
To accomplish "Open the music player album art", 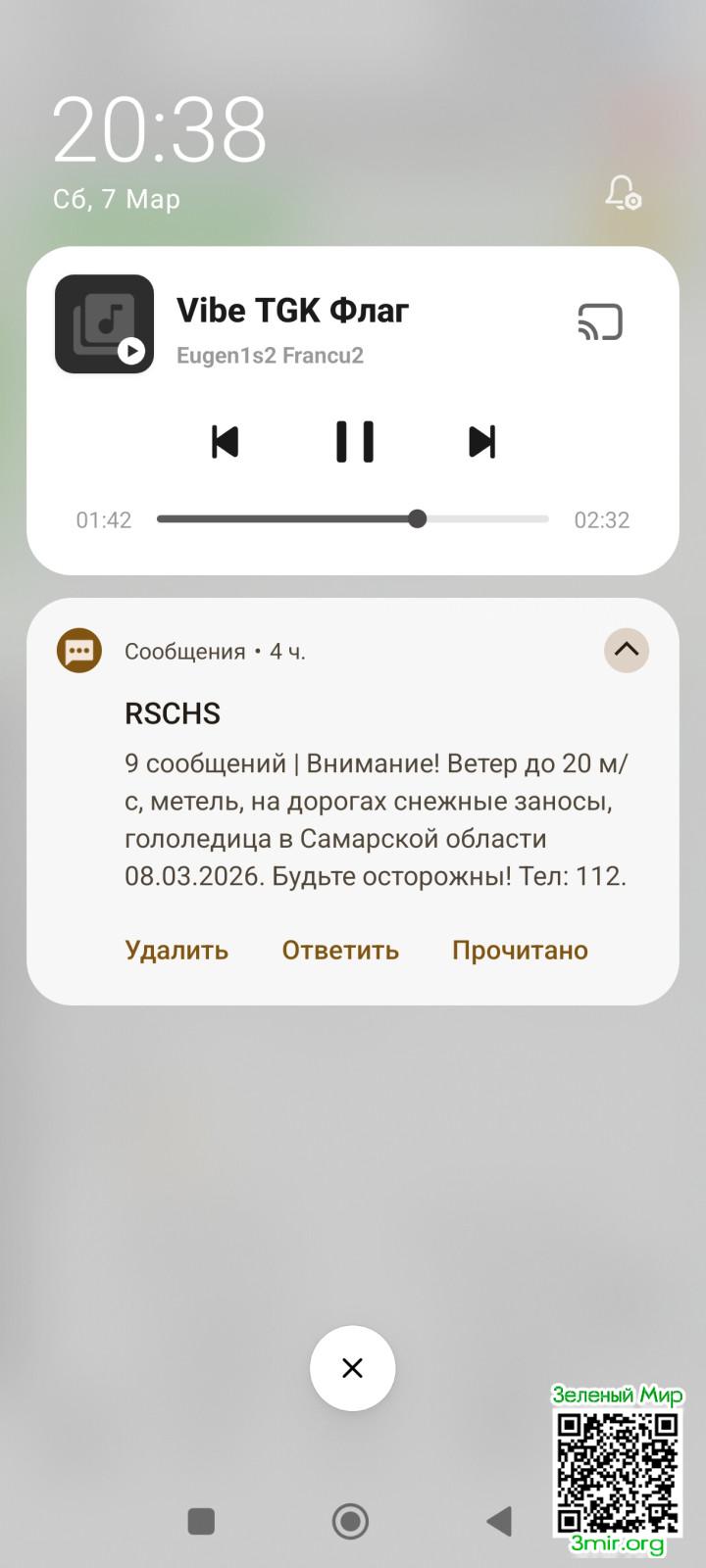I will pyautogui.click(x=104, y=324).
